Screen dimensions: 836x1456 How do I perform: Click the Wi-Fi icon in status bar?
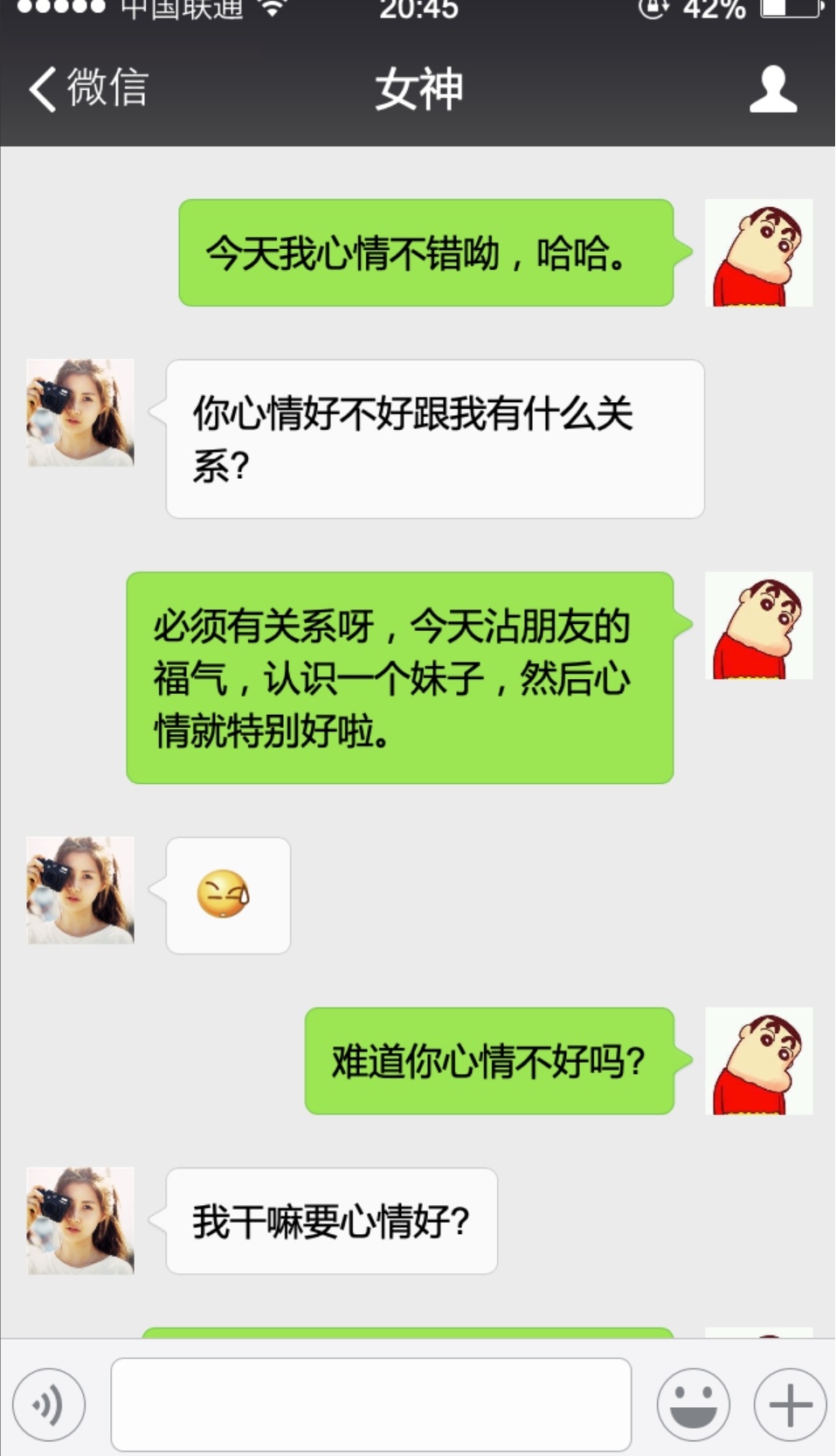coord(271,9)
